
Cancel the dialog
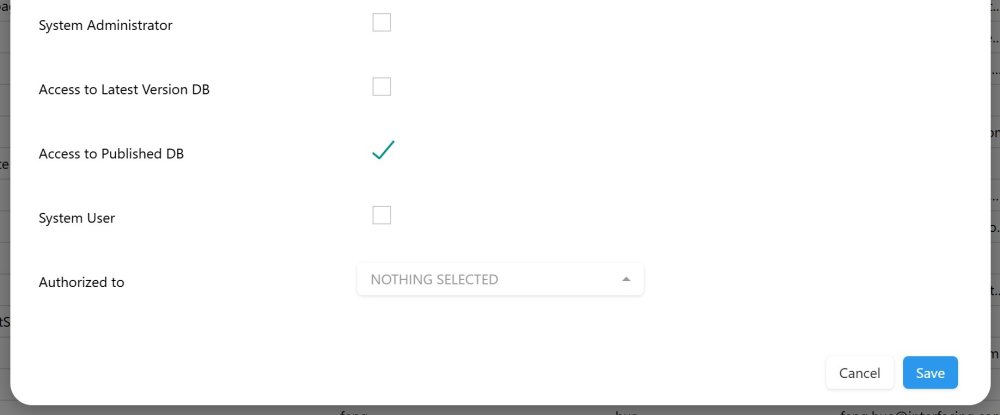click(859, 373)
